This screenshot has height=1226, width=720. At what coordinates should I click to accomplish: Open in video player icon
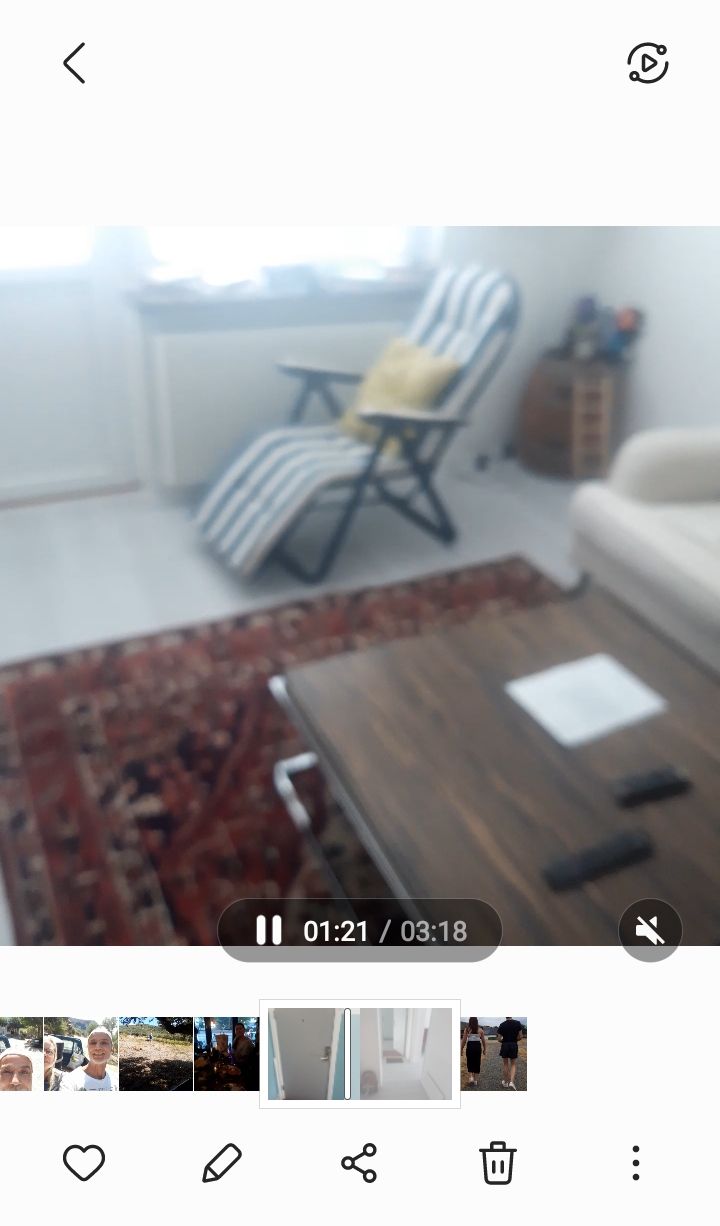[x=647, y=63]
